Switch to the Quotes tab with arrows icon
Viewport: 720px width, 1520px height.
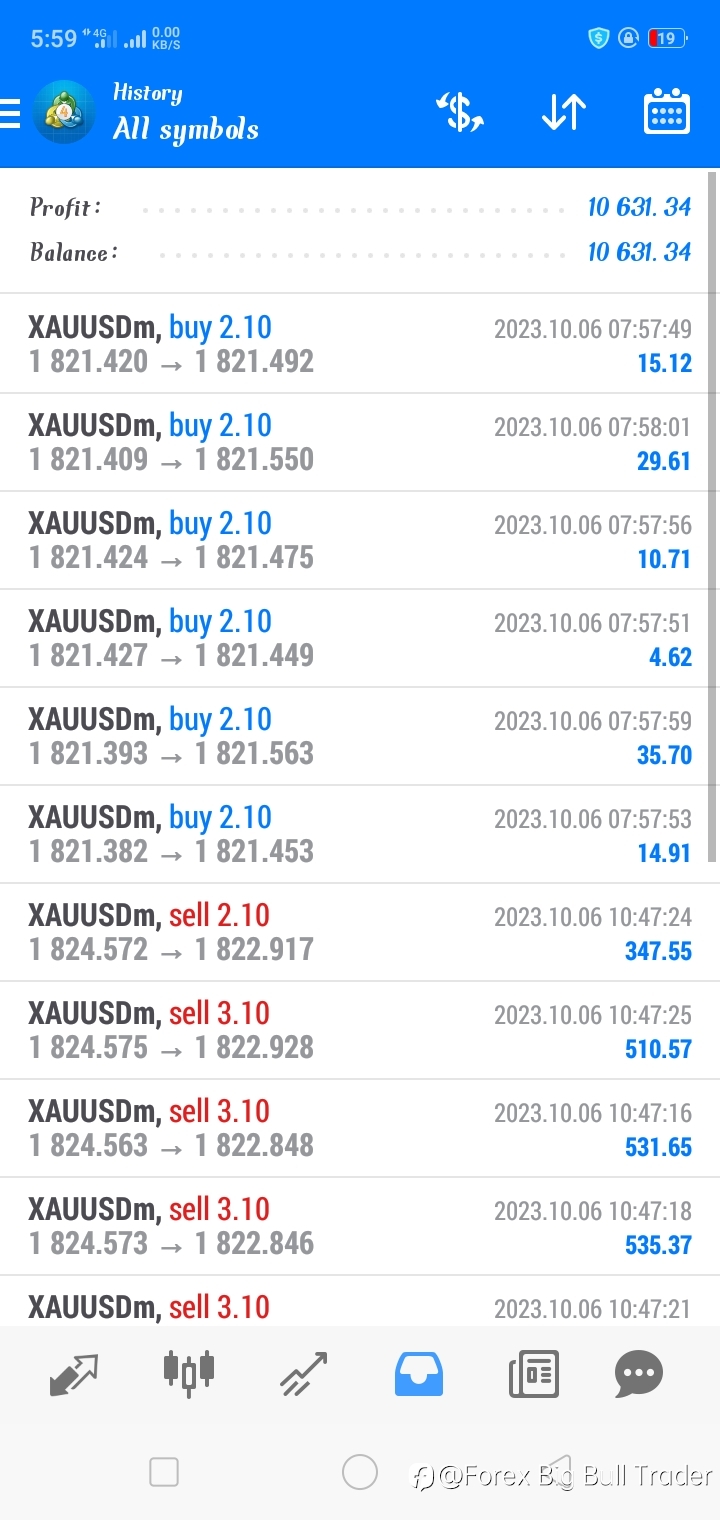pyautogui.click(x=74, y=1374)
